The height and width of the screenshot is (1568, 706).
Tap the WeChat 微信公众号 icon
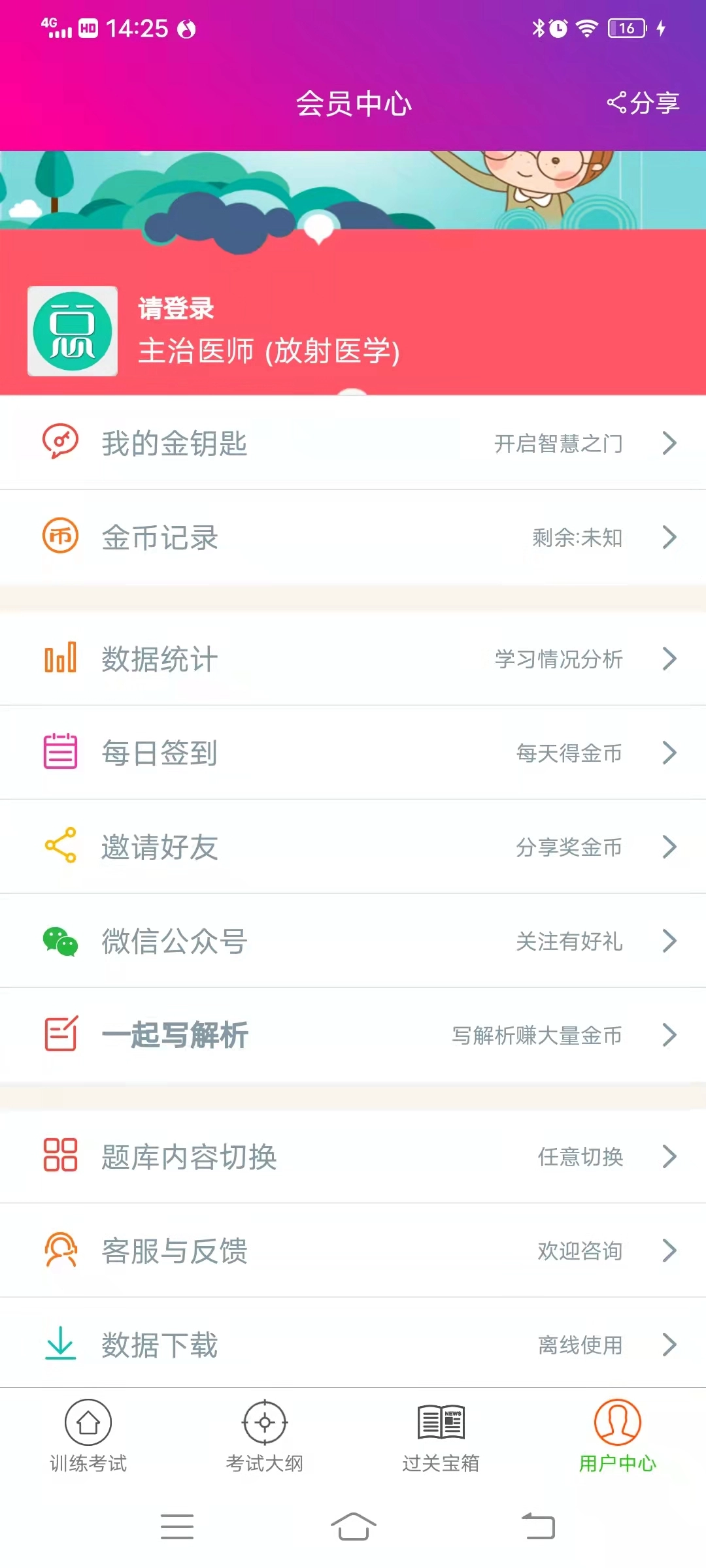coord(59,941)
